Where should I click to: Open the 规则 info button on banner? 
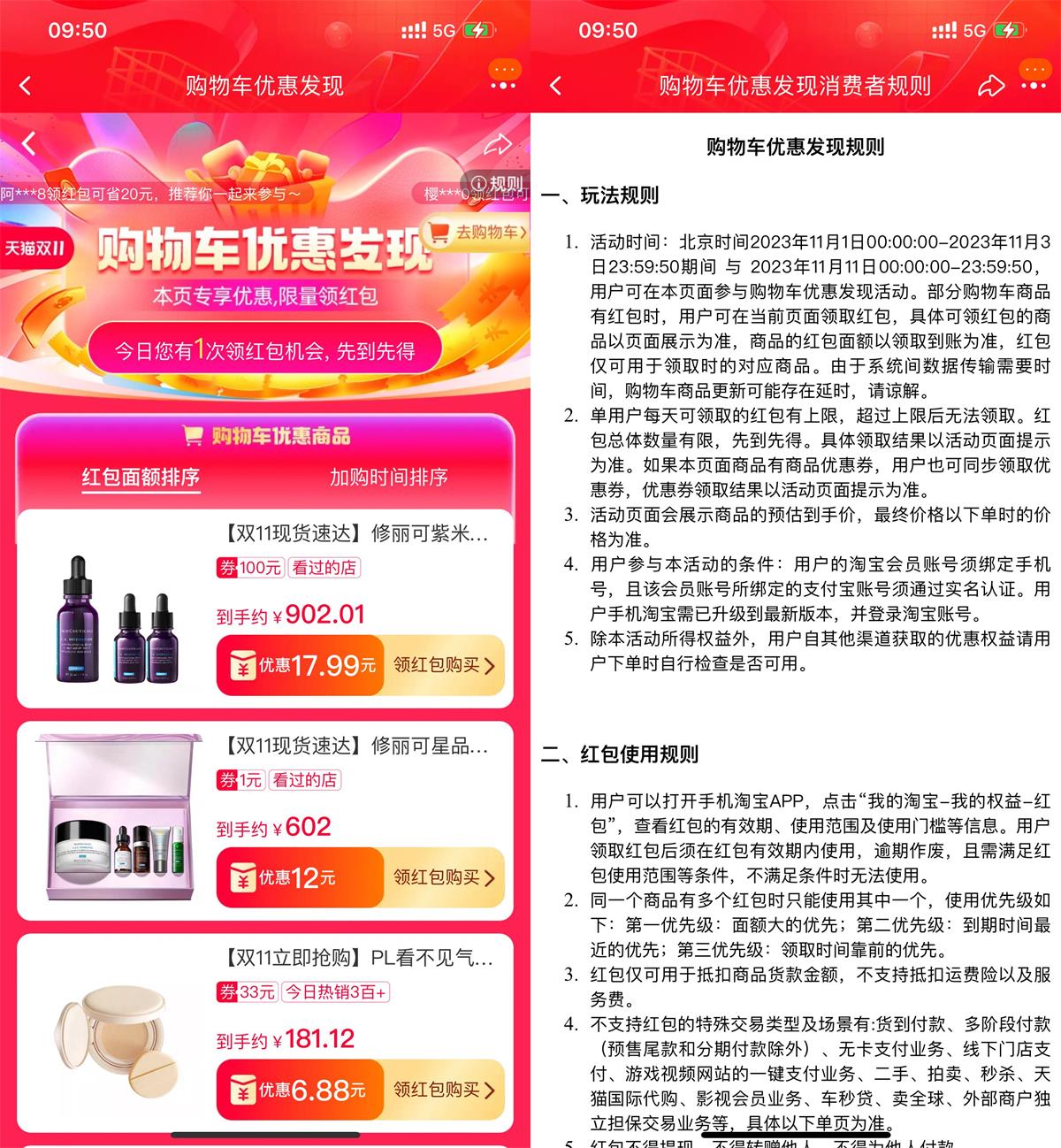pos(498,183)
